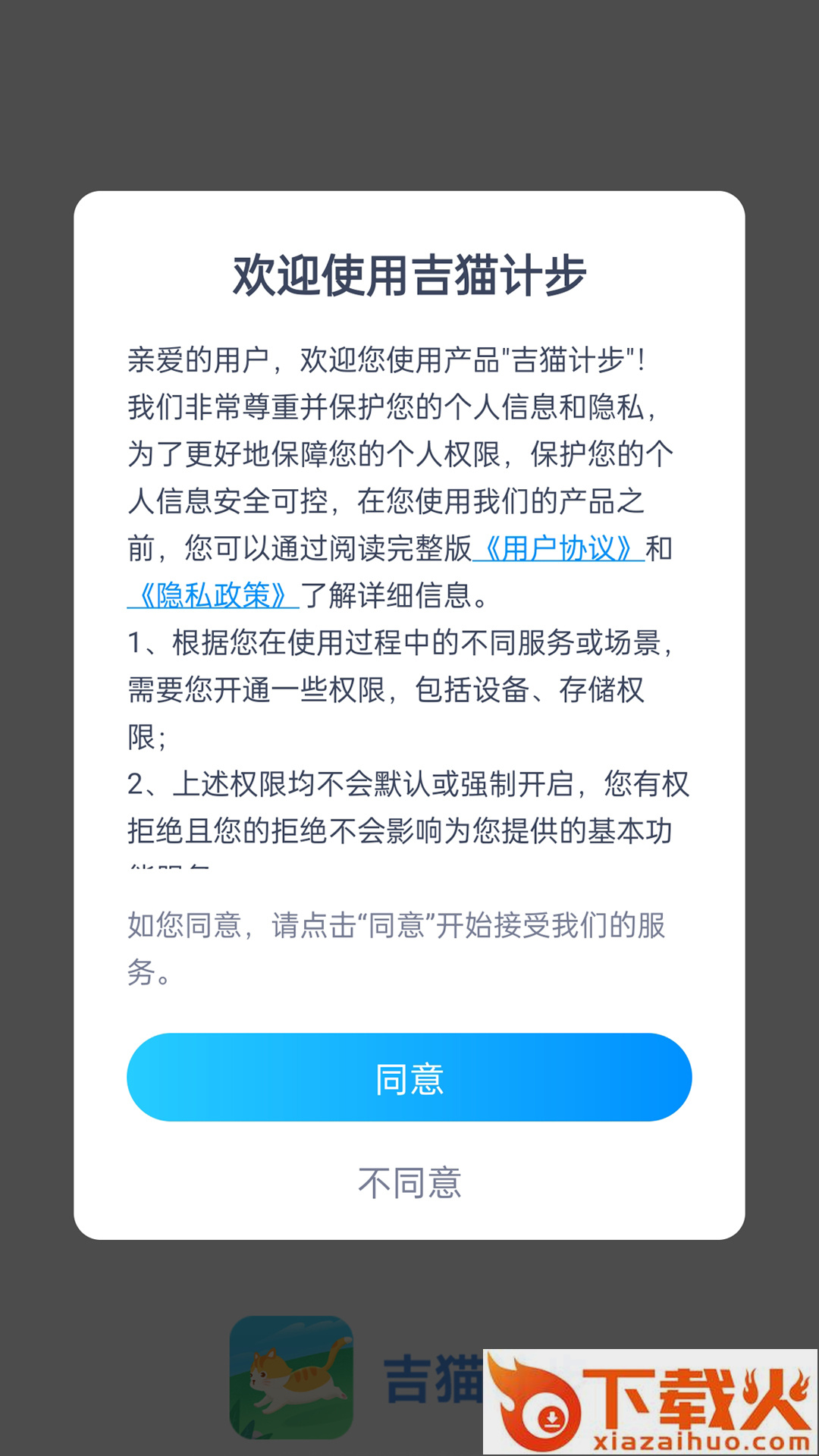Viewport: 819px width, 1456px height.
Task: Open the 《隐私政策》 link
Action: [x=213, y=595]
